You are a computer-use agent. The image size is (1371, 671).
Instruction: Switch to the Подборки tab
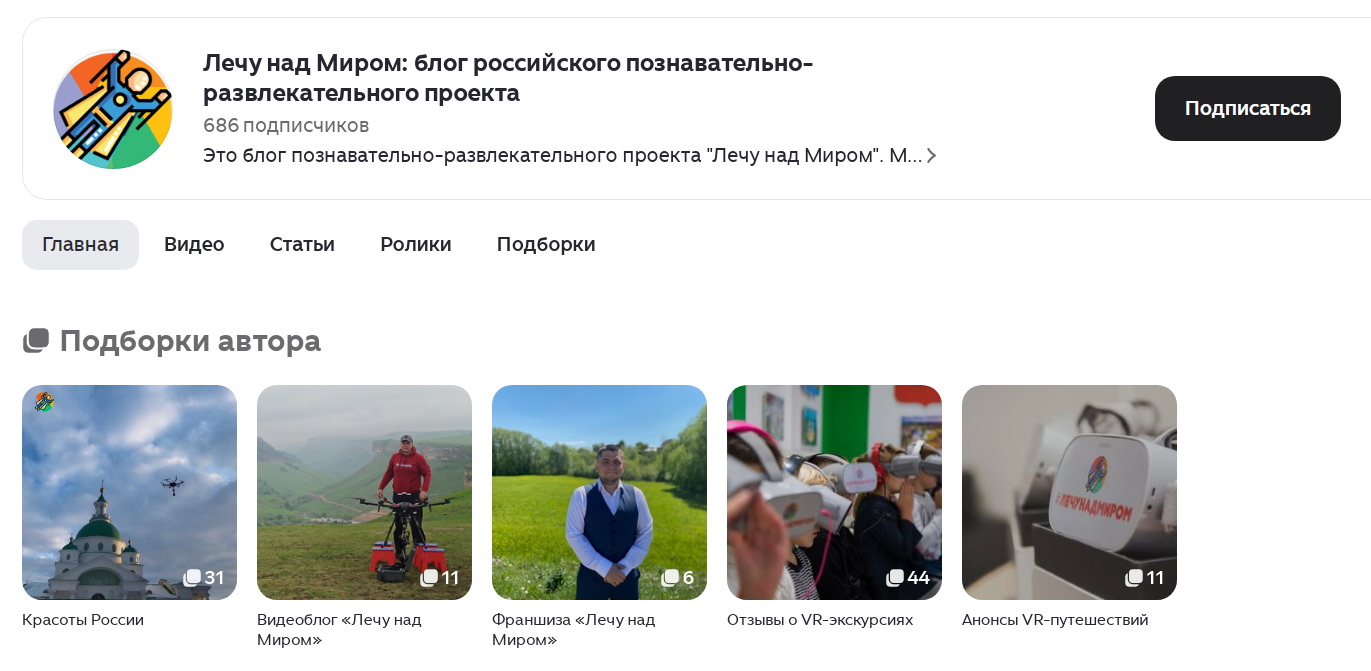(546, 245)
